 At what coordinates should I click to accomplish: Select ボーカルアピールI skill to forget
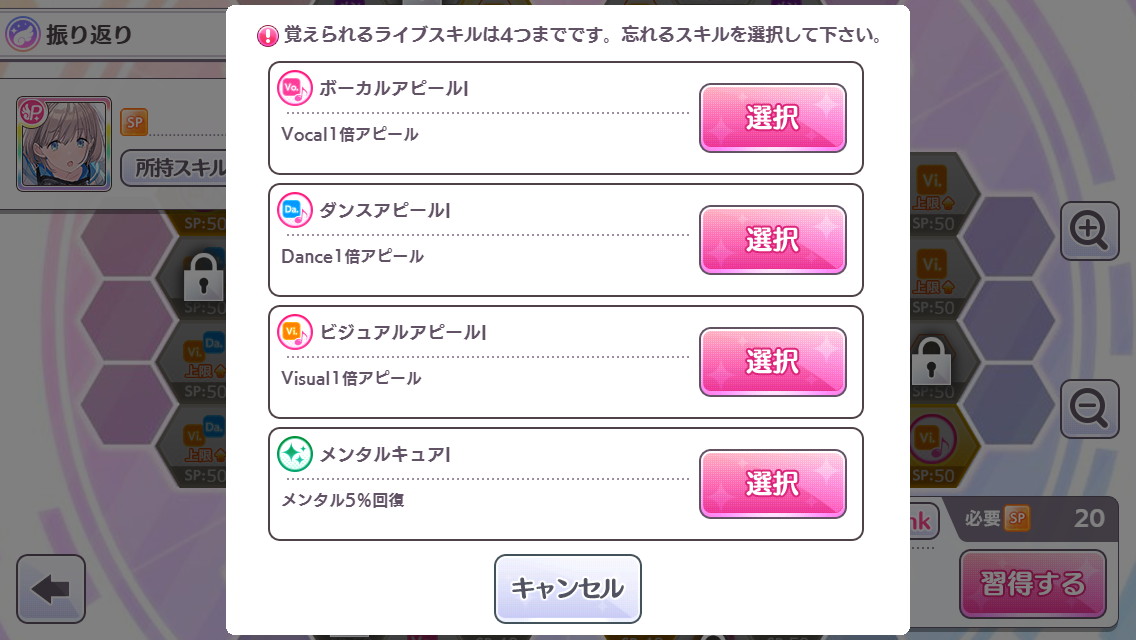point(772,118)
